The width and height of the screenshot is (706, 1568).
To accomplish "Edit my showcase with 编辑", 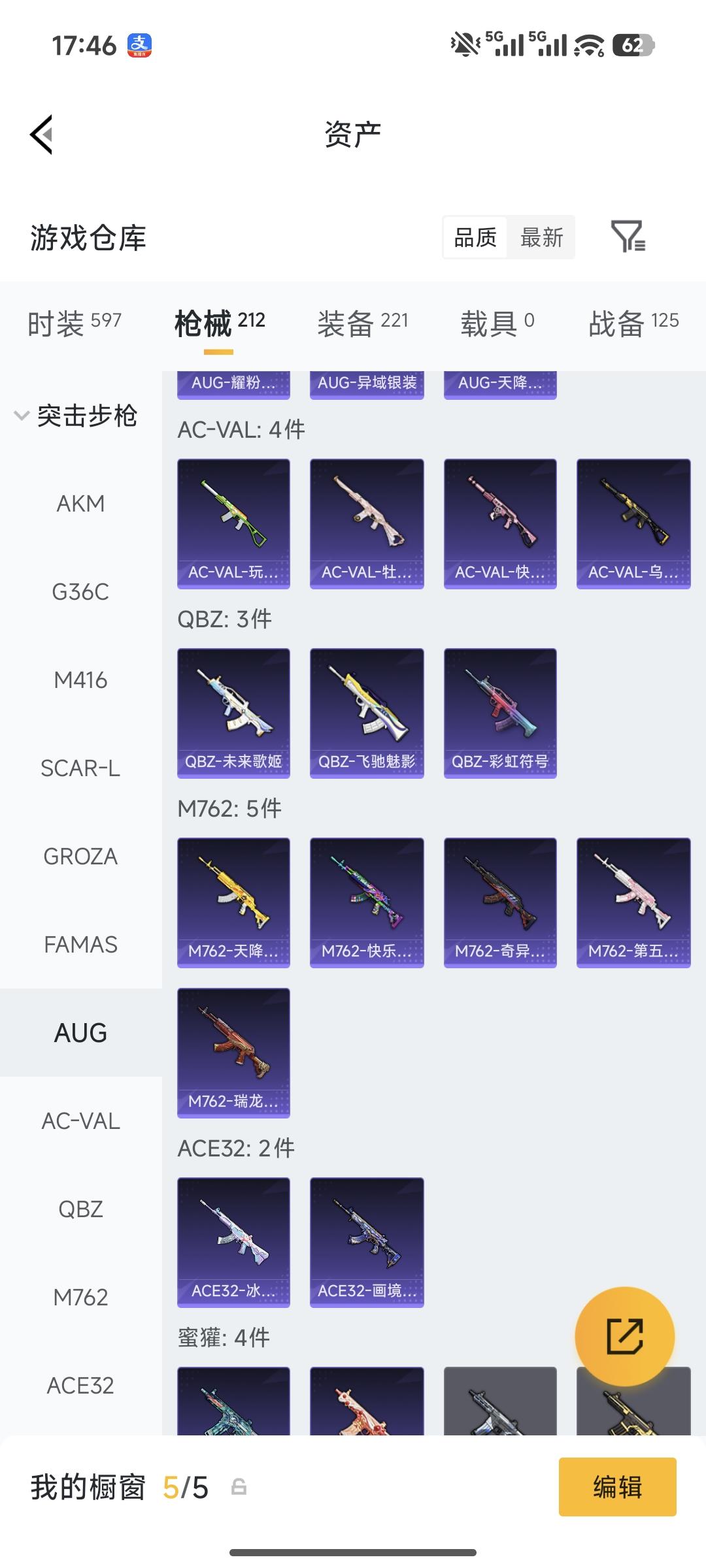I will tap(617, 1487).
